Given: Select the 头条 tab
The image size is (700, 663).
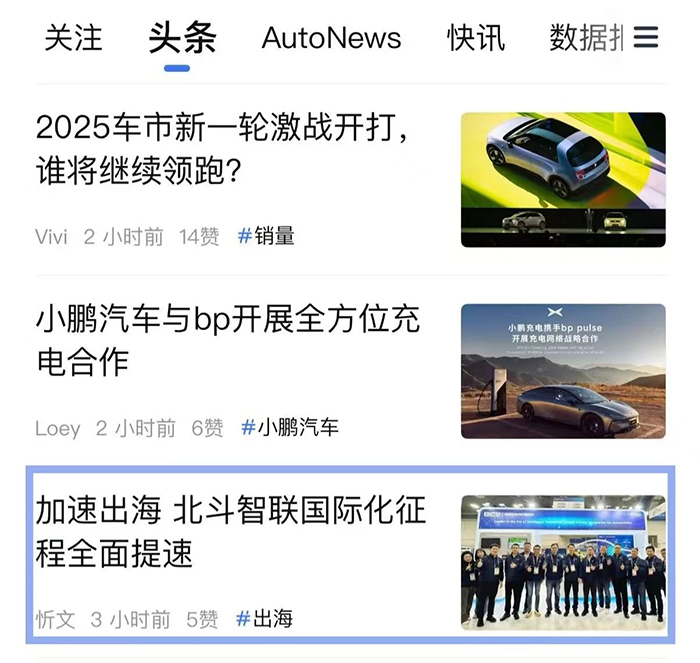Looking at the screenshot, I should (x=182, y=38).
